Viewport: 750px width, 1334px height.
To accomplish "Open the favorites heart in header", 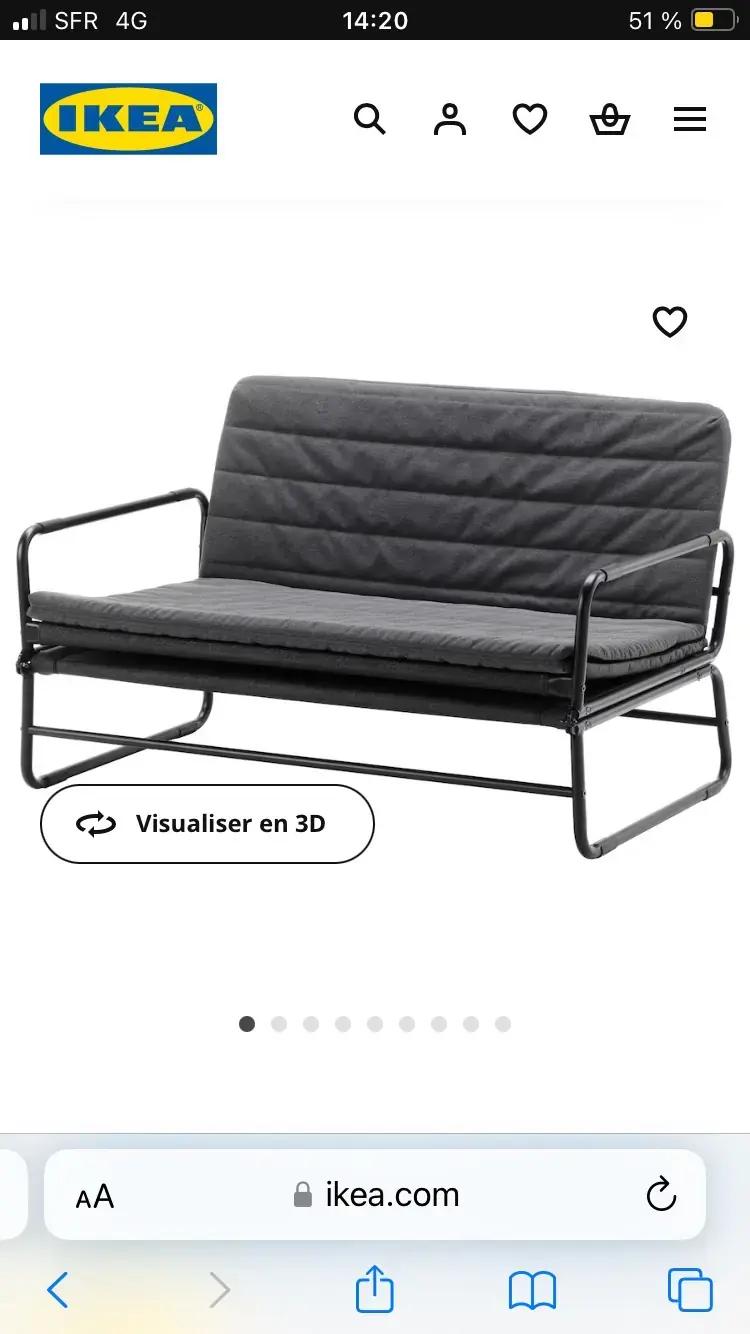I will [530, 120].
